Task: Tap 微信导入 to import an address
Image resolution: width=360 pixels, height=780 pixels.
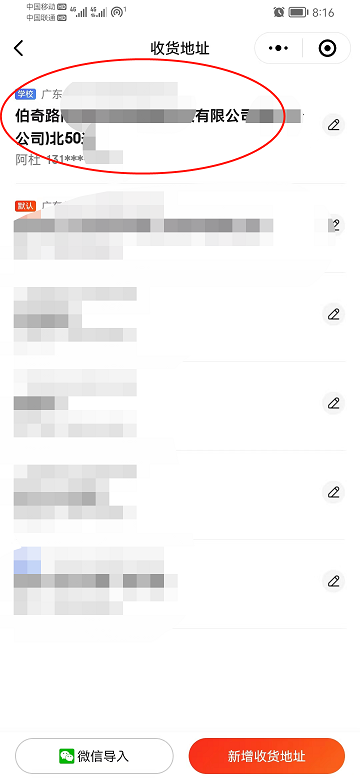Action: tap(94, 756)
